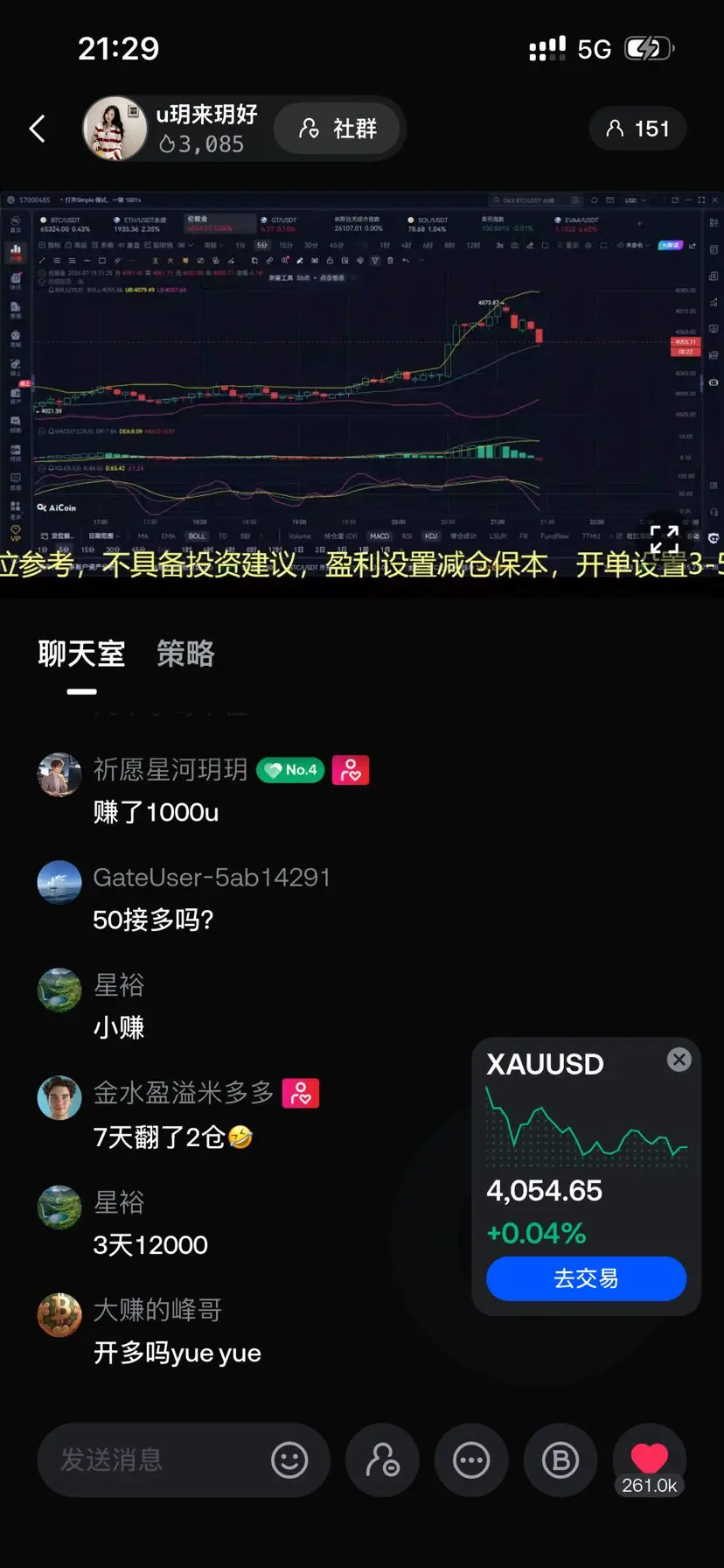View the 151 viewers list

pos(638,129)
